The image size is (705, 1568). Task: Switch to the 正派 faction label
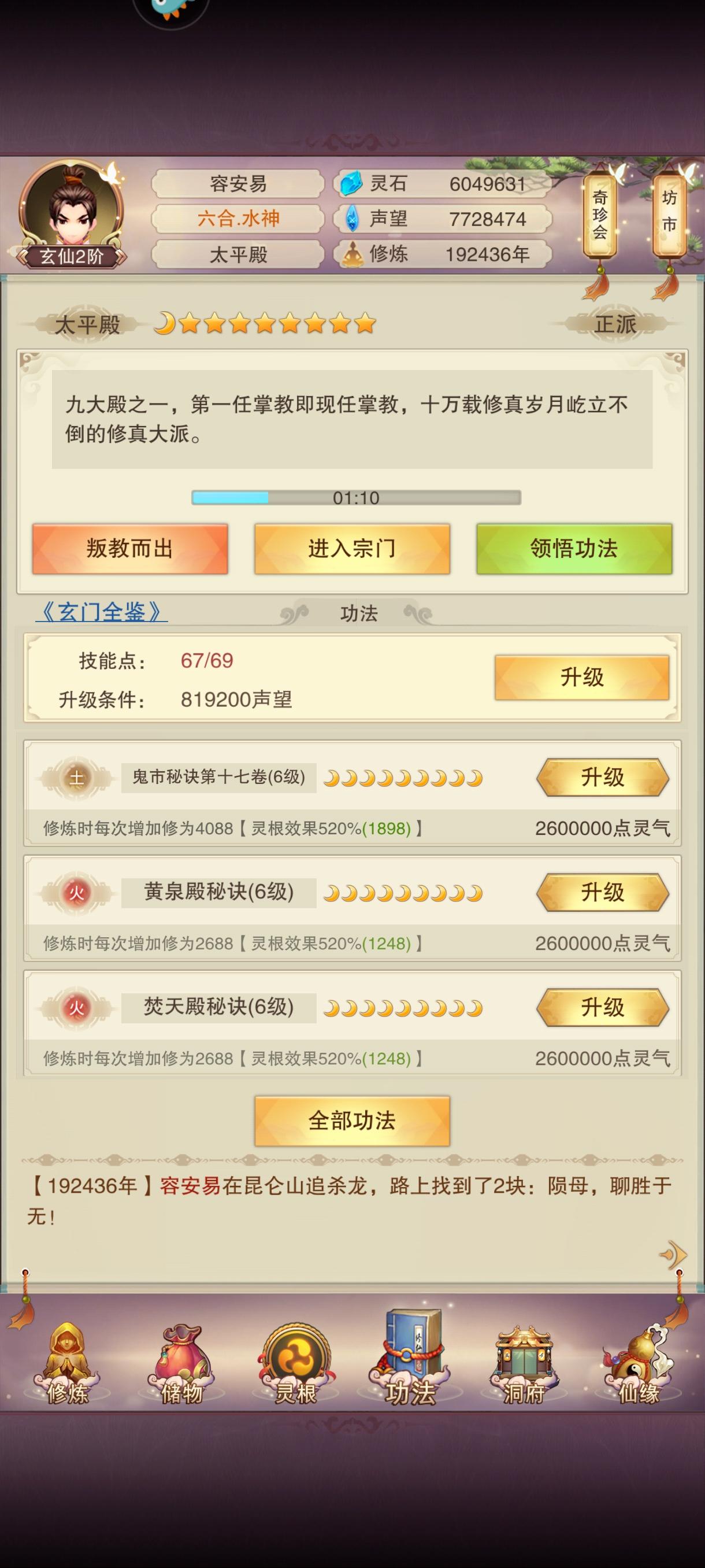click(x=614, y=324)
